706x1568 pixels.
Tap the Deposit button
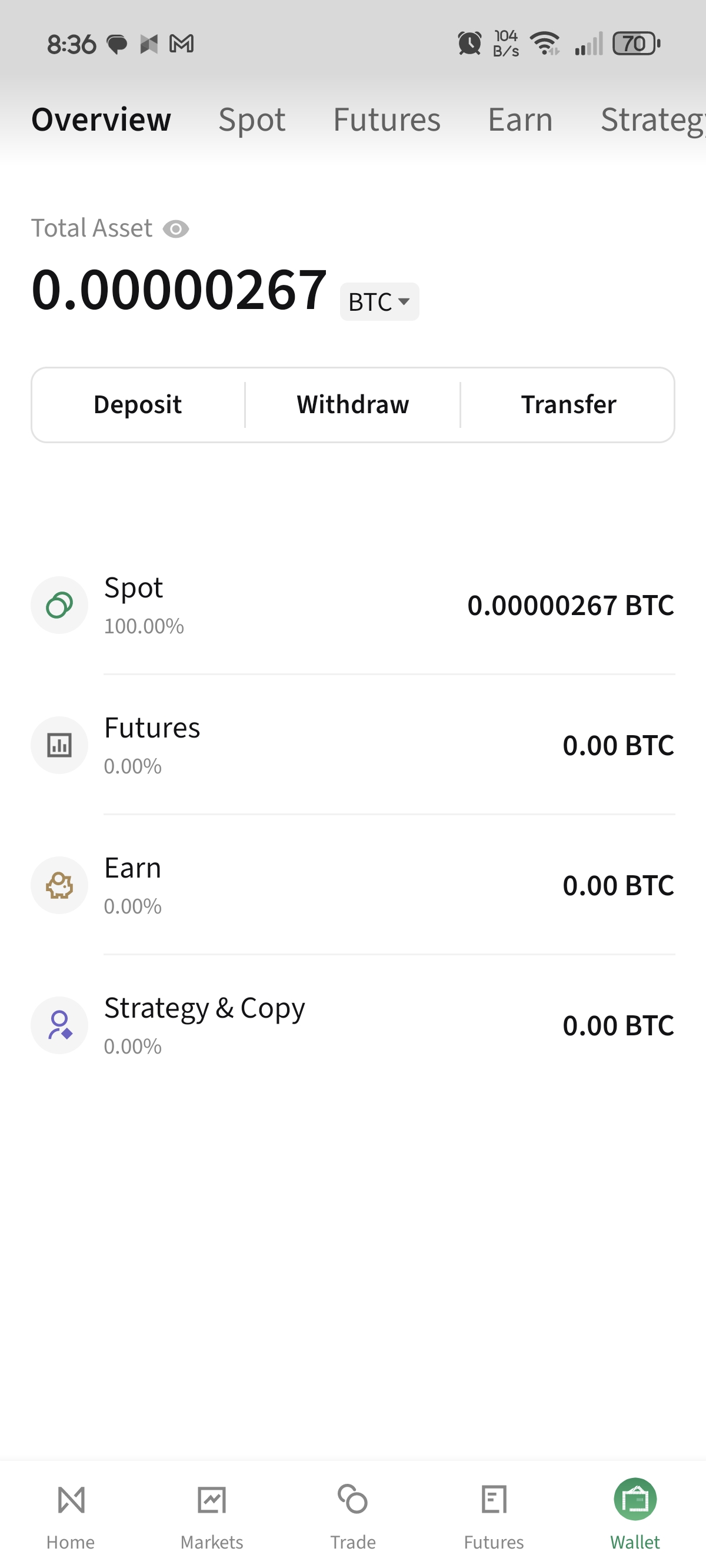(138, 405)
